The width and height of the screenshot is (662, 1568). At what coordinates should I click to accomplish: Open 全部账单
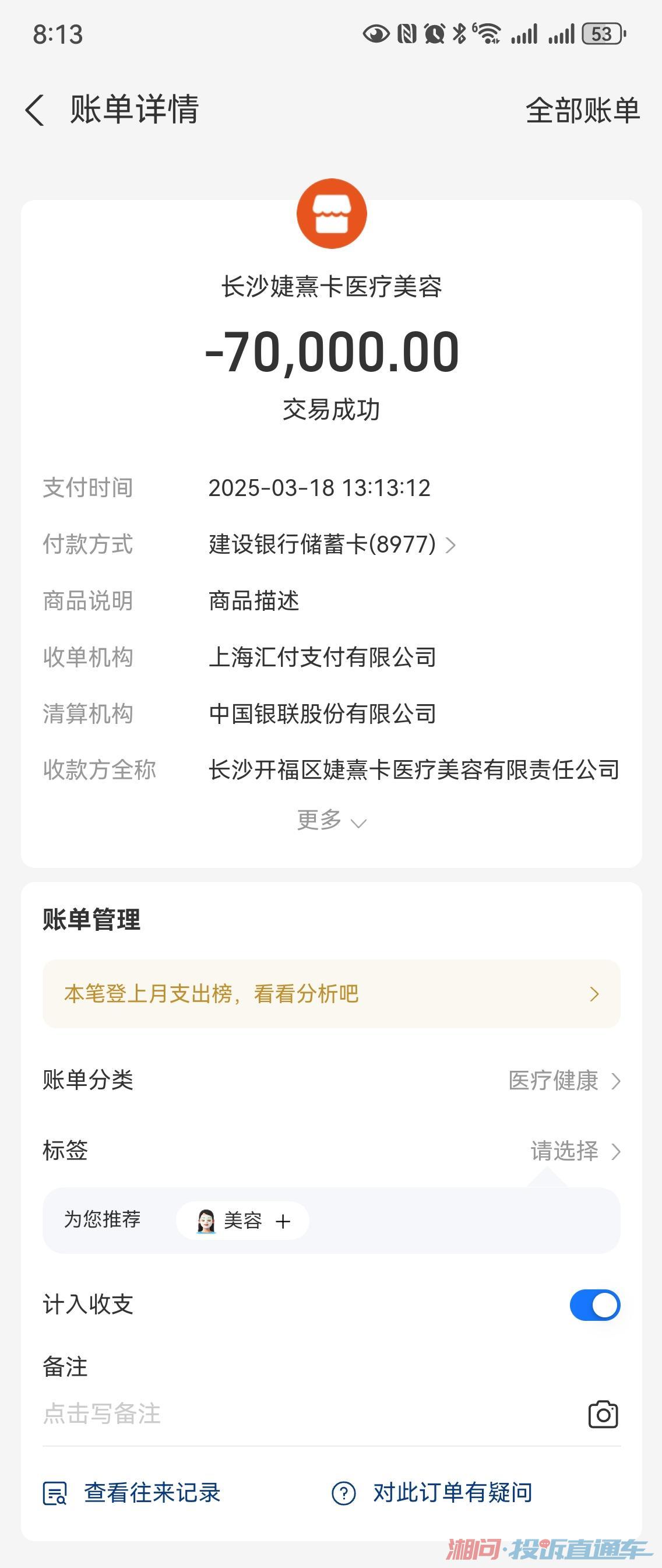[x=582, y=111]
